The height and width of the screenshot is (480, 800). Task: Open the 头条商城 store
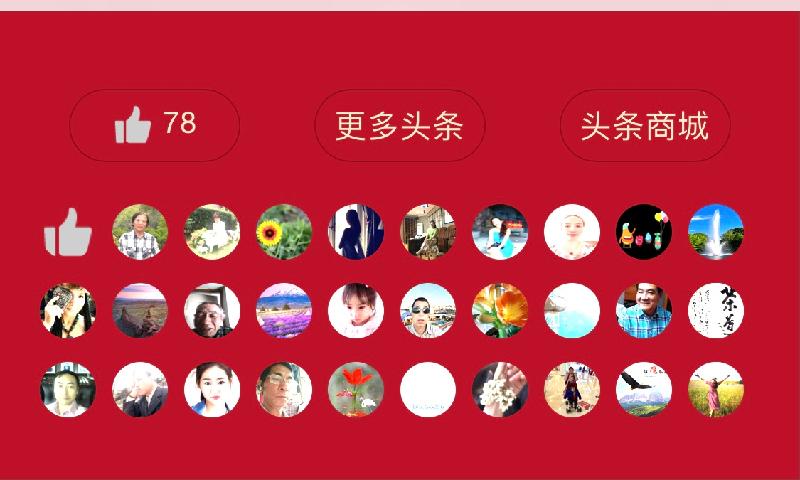pos(644,125)
